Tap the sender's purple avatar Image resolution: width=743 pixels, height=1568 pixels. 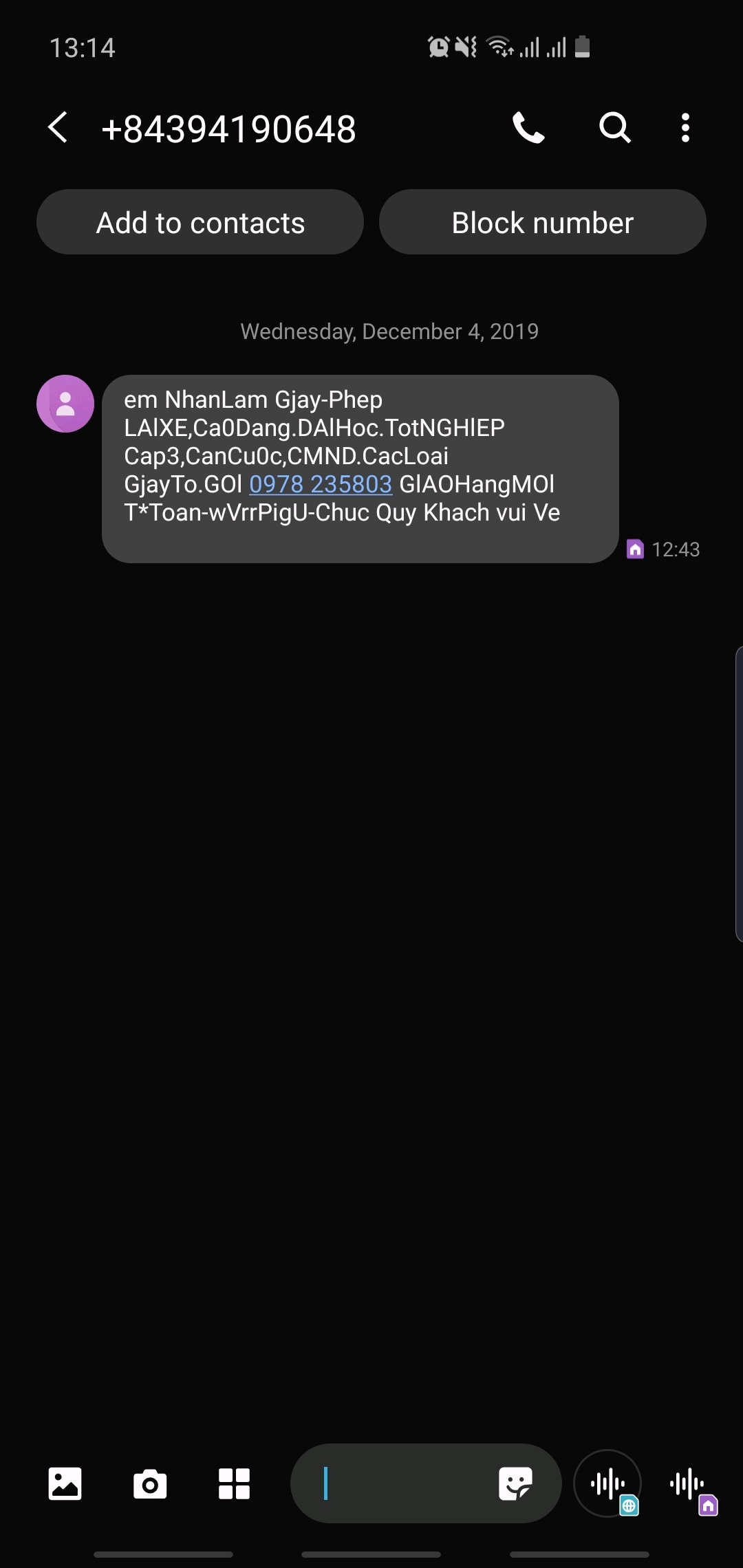pyautogui.click(x=65, y=404)
